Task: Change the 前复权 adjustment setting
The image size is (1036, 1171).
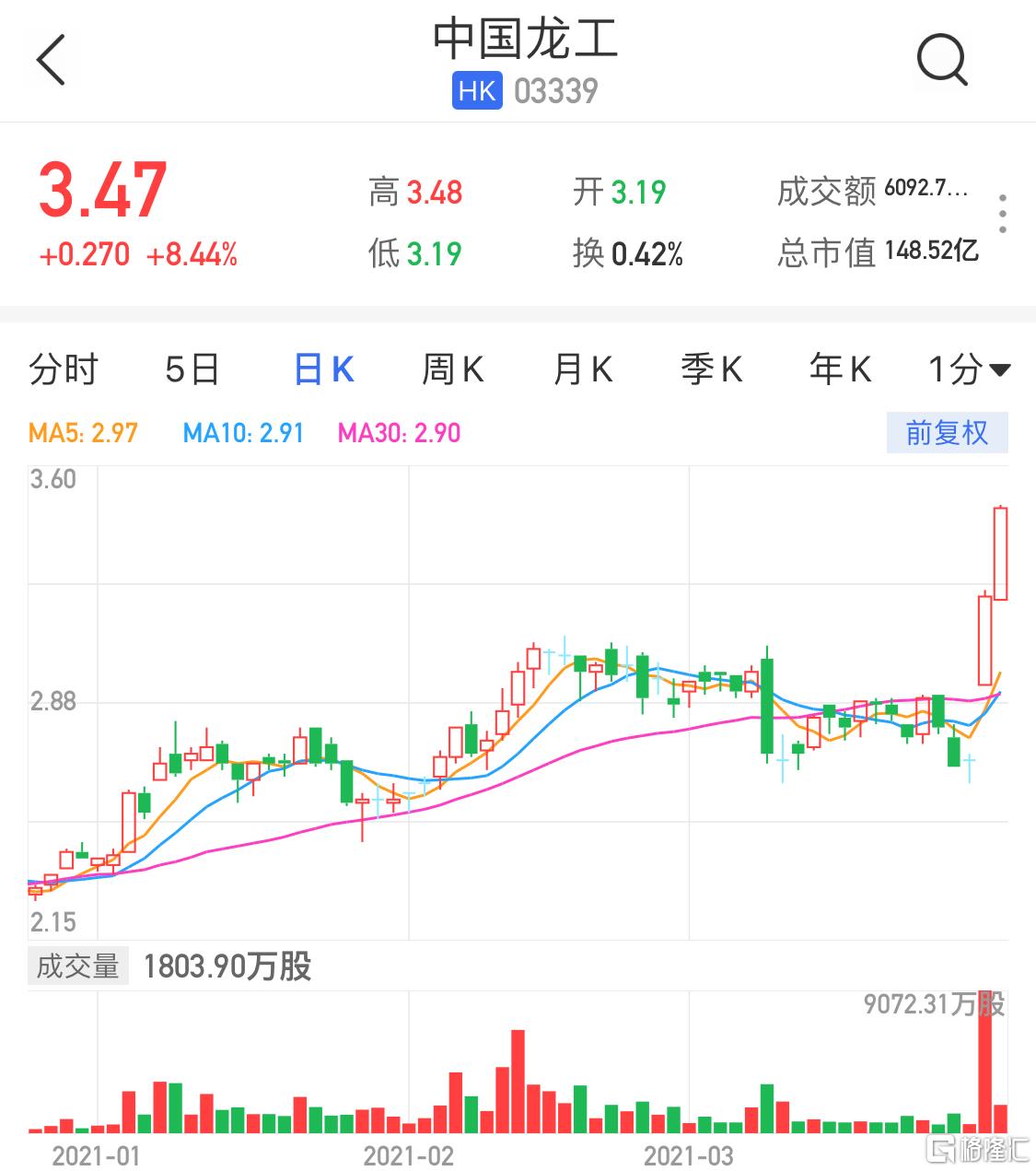Action: coord(947,433)
